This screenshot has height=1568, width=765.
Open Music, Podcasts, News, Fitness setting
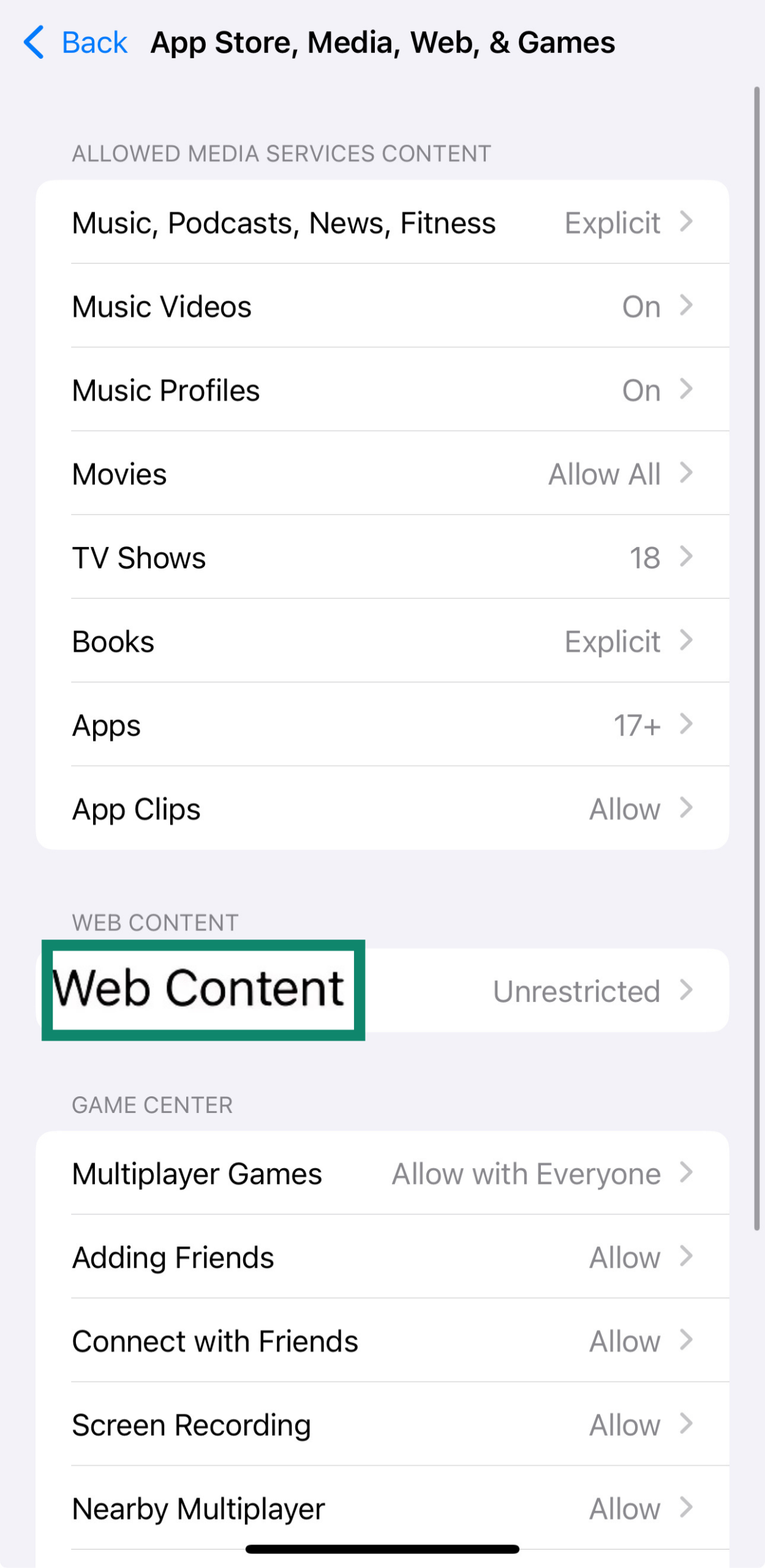382,222
